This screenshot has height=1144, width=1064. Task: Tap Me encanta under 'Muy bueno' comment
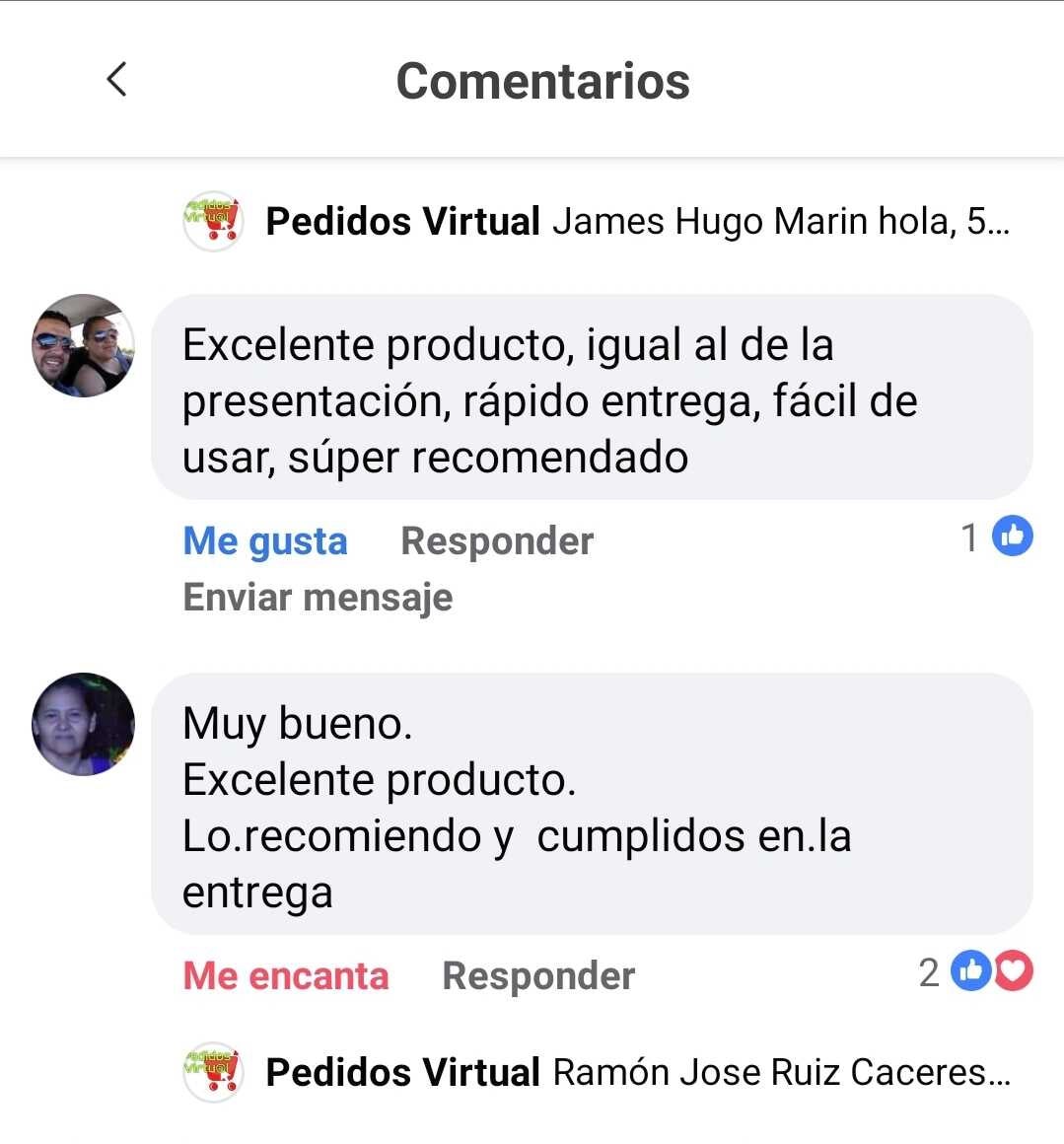coord(286,975)
